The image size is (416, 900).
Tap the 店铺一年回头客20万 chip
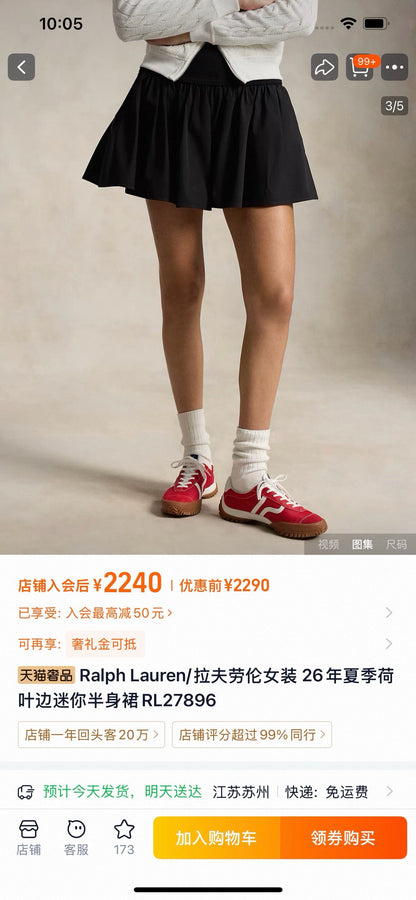pos(91,734)
